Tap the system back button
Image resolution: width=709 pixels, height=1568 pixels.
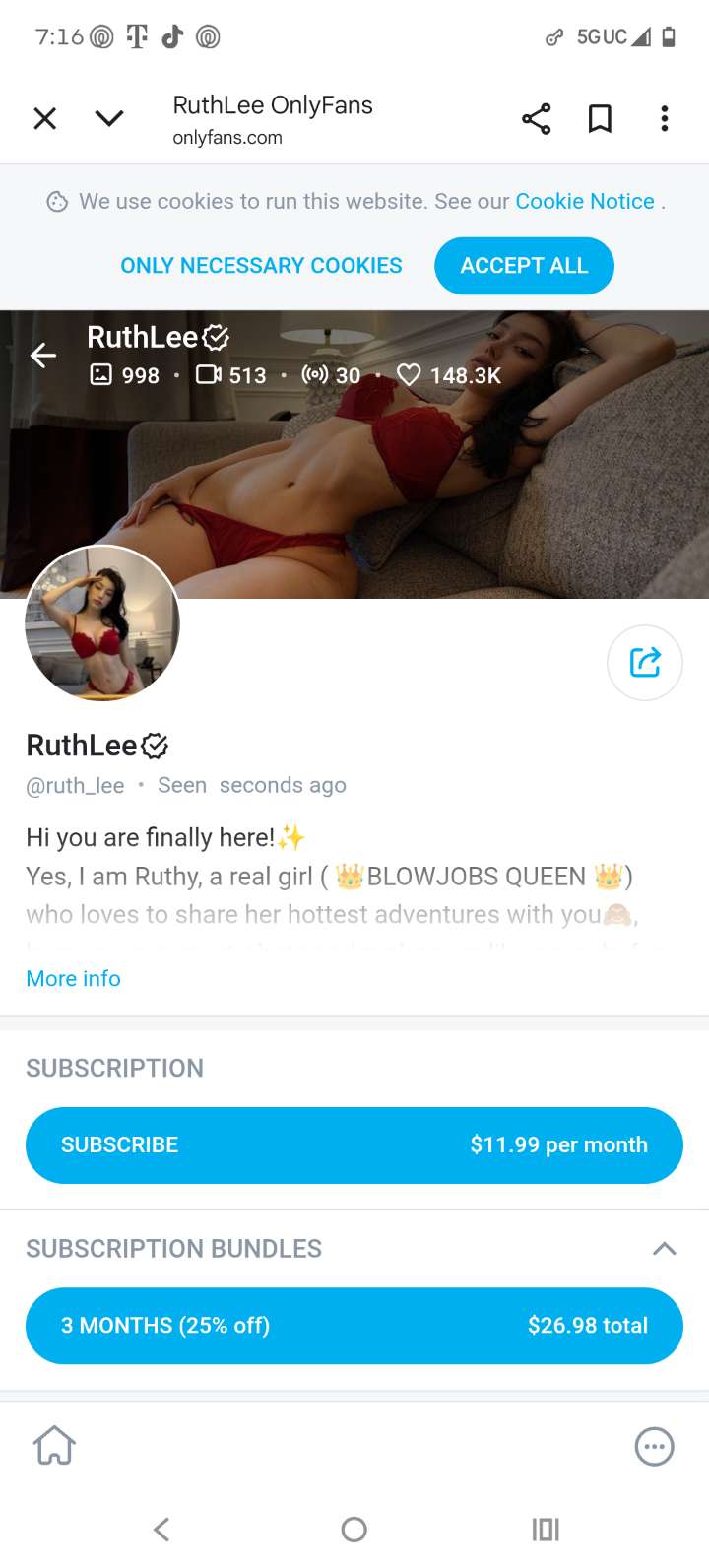click(162, 1529)
